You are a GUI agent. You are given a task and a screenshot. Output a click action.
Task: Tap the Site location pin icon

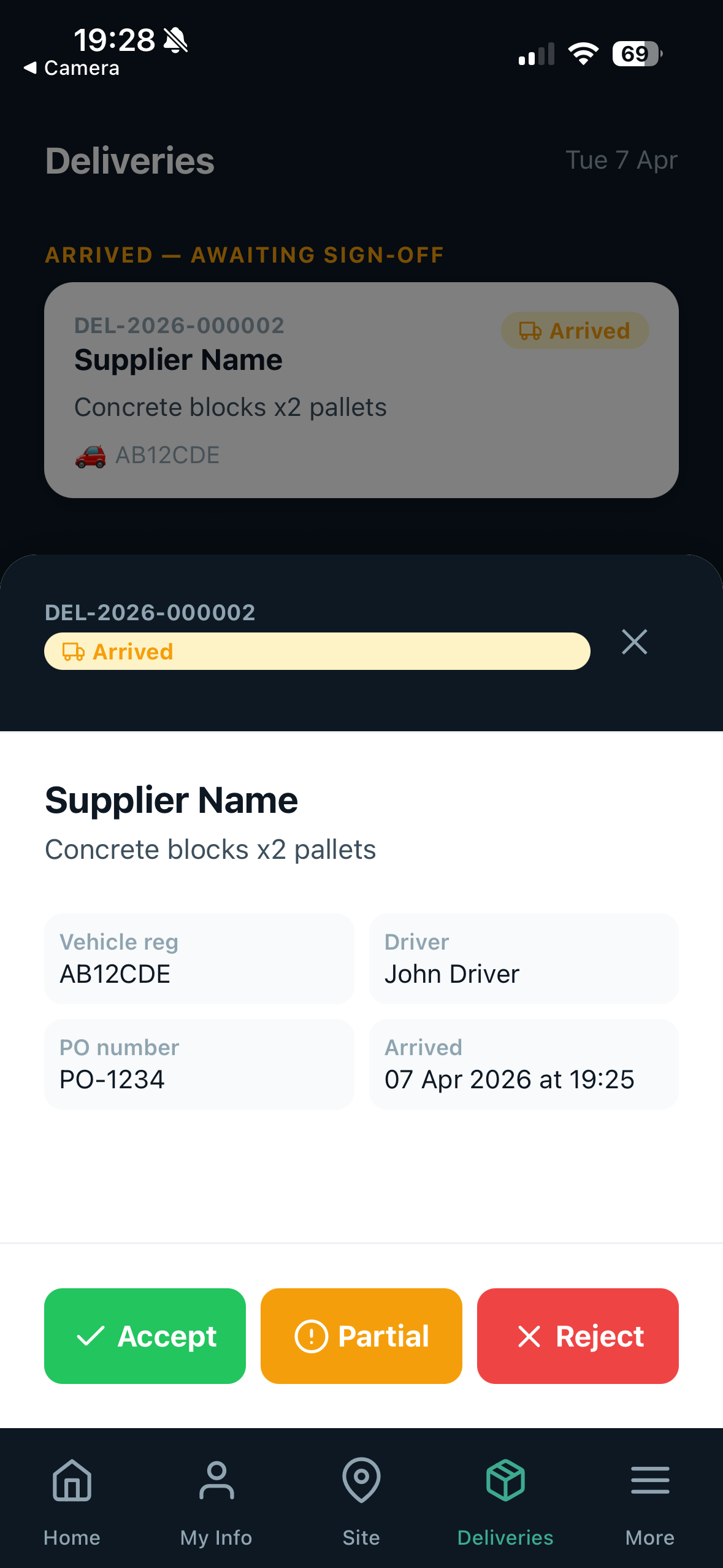pyautogui.click(x=361, y=1480)
